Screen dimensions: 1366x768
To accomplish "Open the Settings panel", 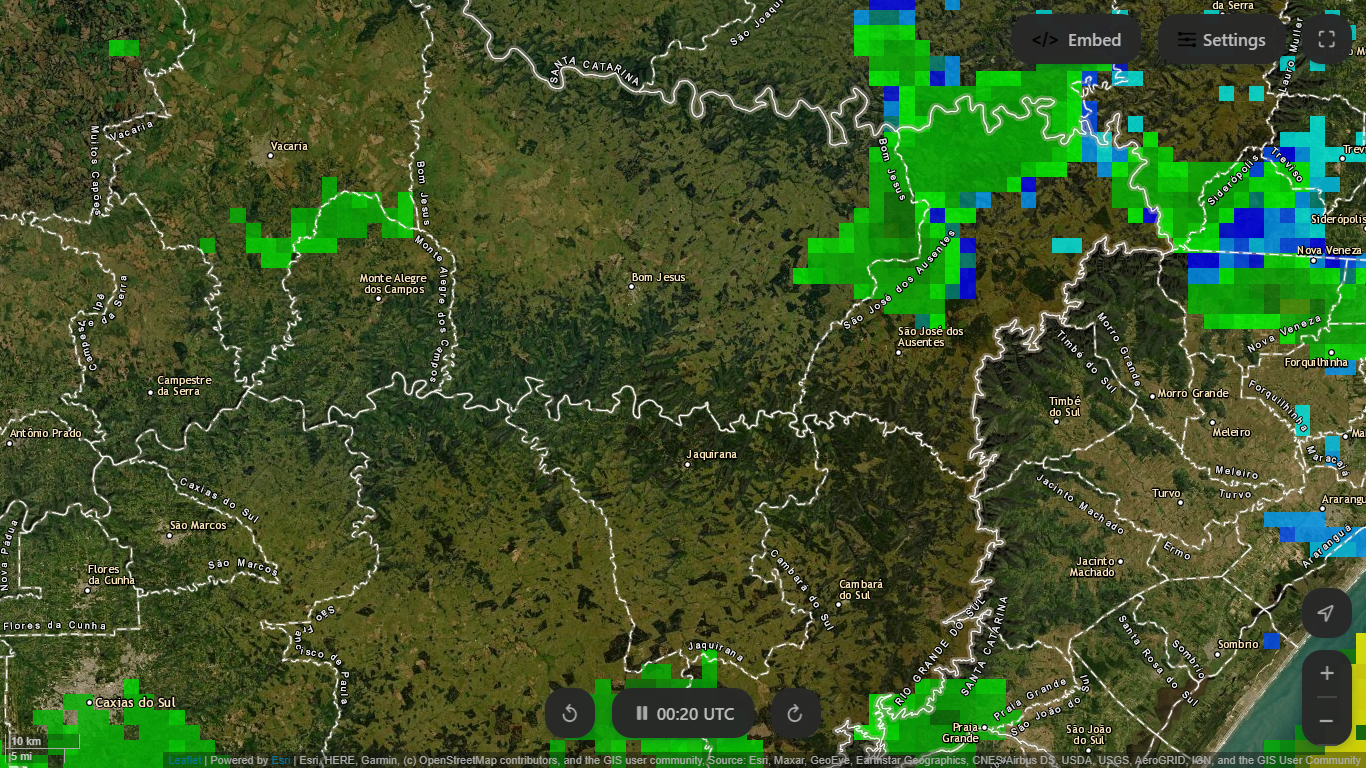I will click(1221, 40).
